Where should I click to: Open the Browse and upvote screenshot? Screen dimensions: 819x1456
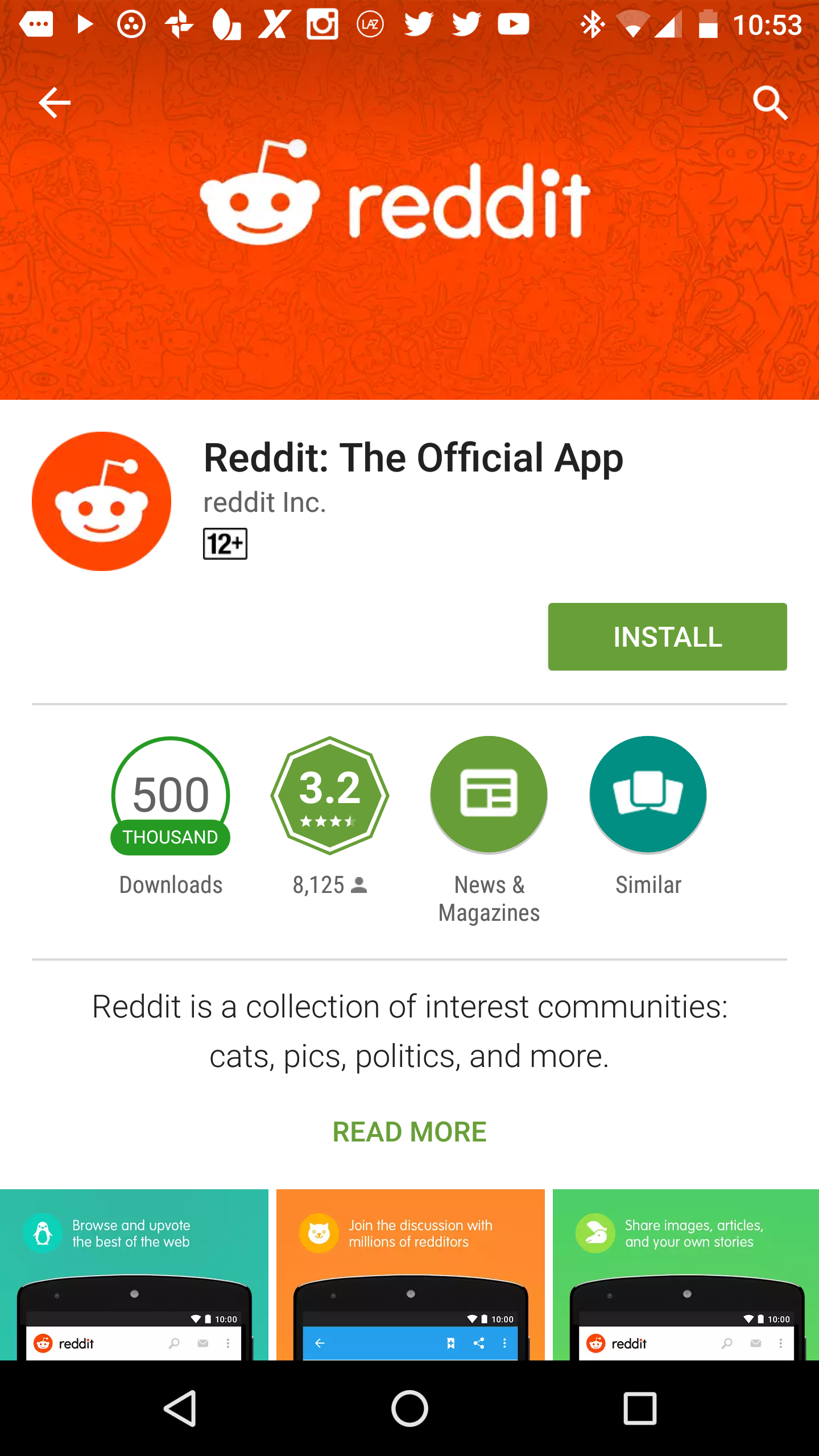[134, 1274]
